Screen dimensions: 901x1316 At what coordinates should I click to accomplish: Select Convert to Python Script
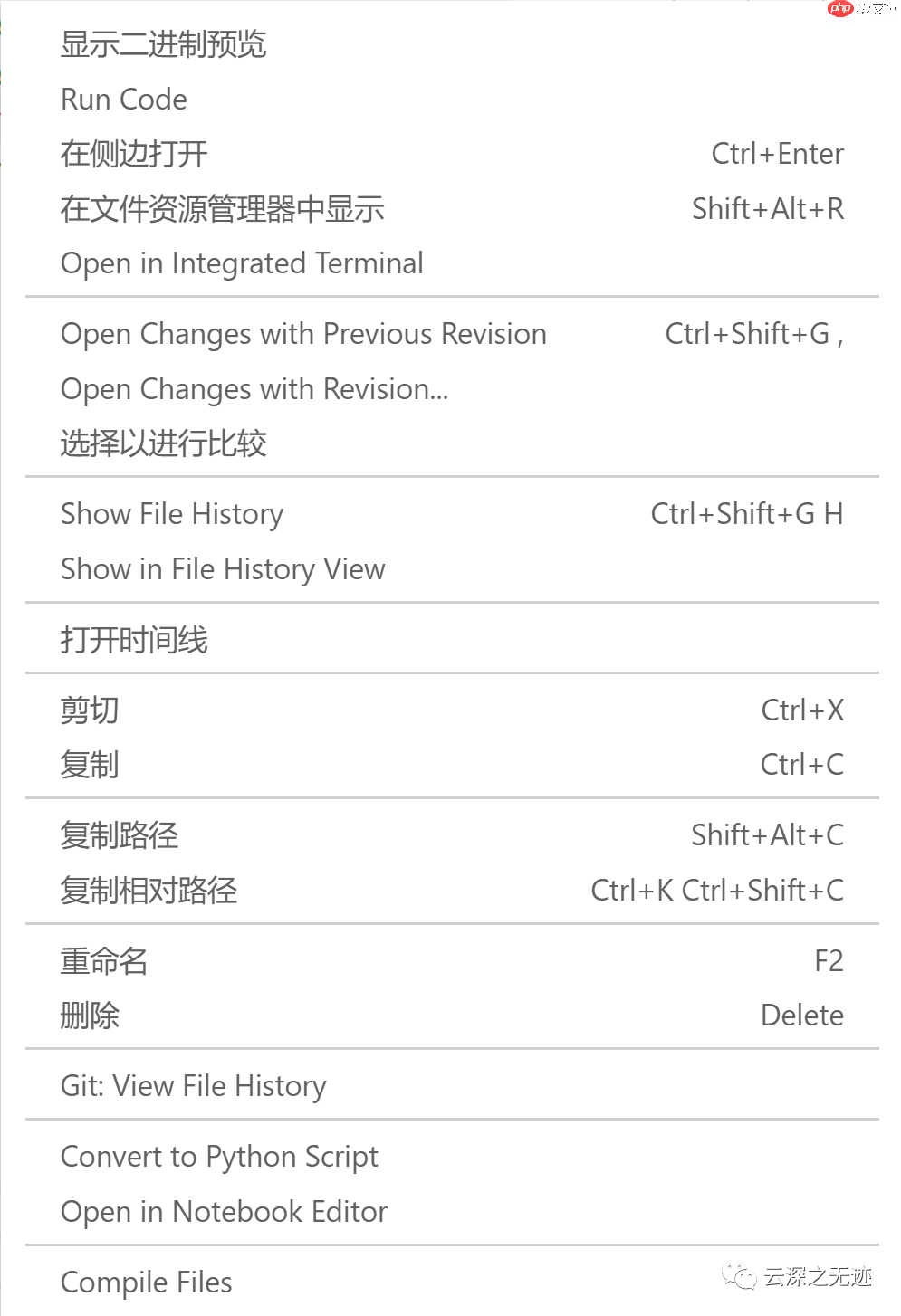pyautogui.click(x=219, y=1157)
